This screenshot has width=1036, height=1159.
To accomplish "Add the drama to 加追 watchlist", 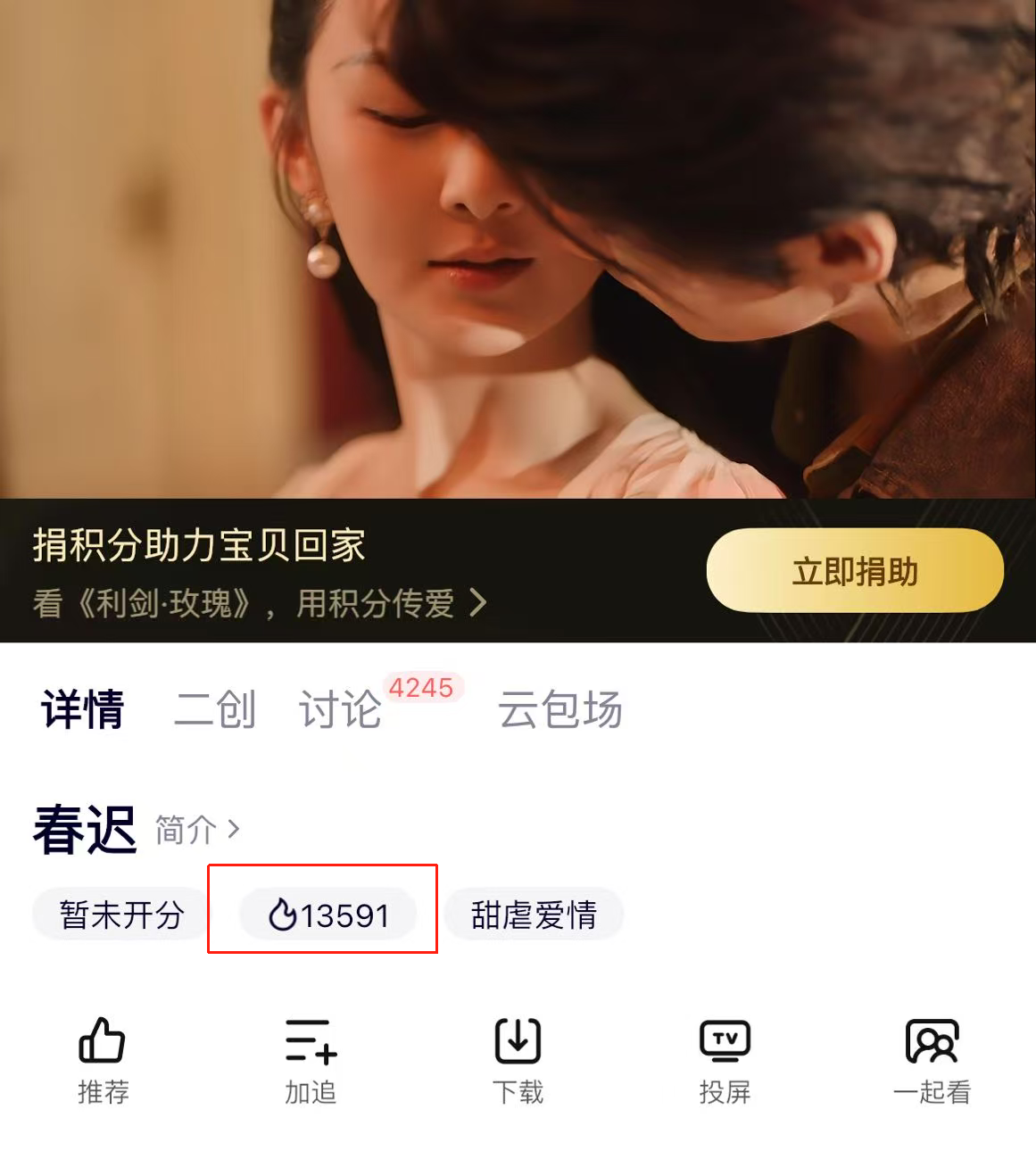I will coord(311,1059).
